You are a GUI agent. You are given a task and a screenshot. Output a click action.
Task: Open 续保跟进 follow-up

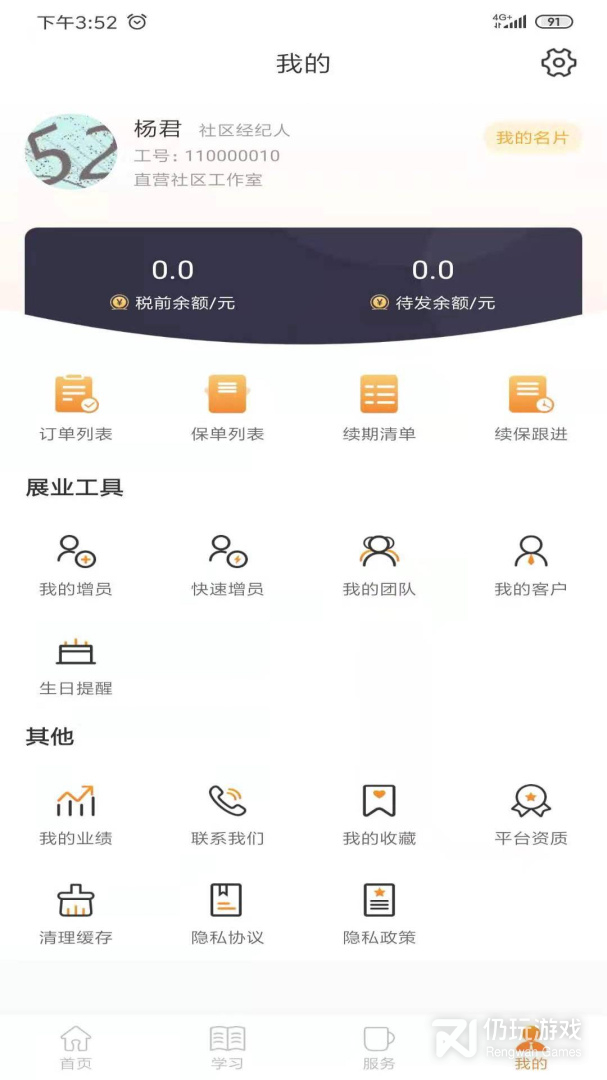click(x=531, y=407)
